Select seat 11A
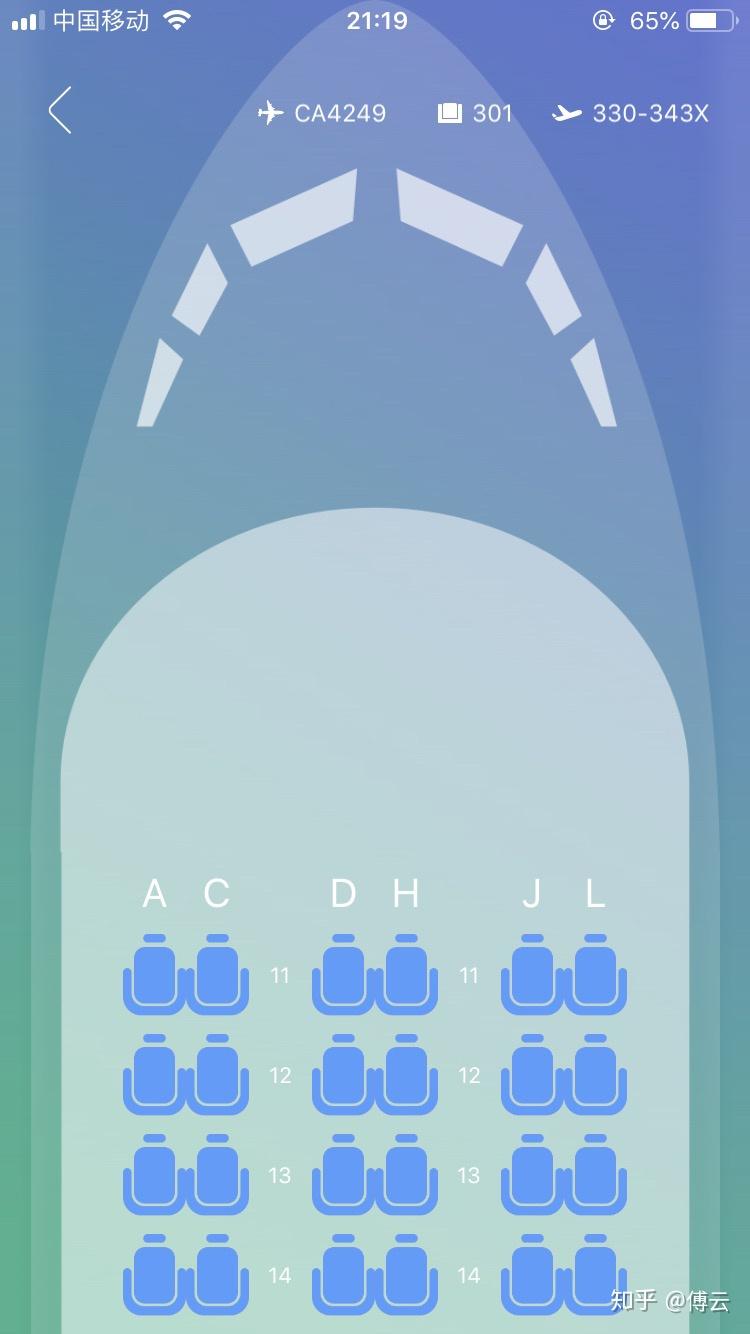Viewport: 750px width, 1334px height. coord(154,976)
